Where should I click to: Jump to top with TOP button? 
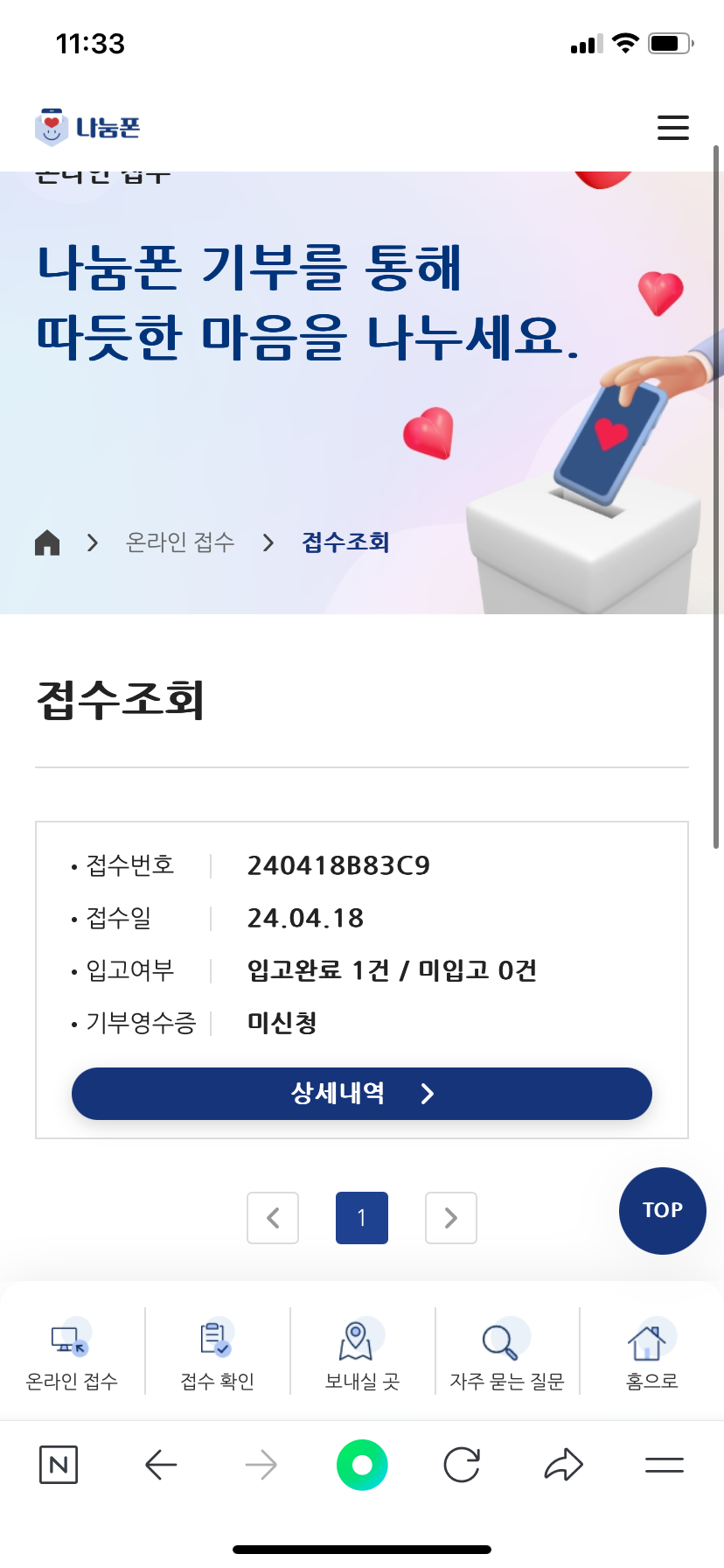tap(662, 1210)
